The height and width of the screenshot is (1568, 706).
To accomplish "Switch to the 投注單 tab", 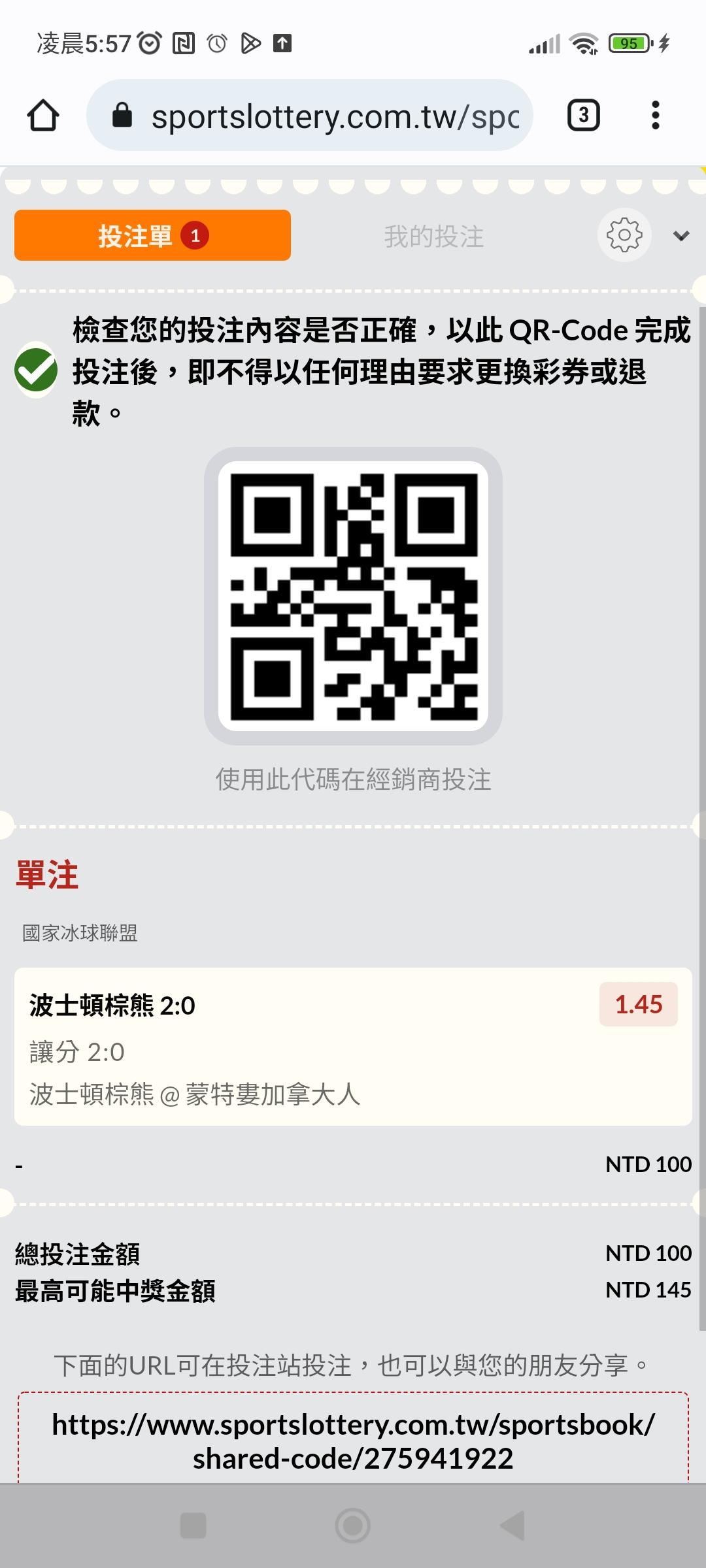I will [x=152, y=235].
